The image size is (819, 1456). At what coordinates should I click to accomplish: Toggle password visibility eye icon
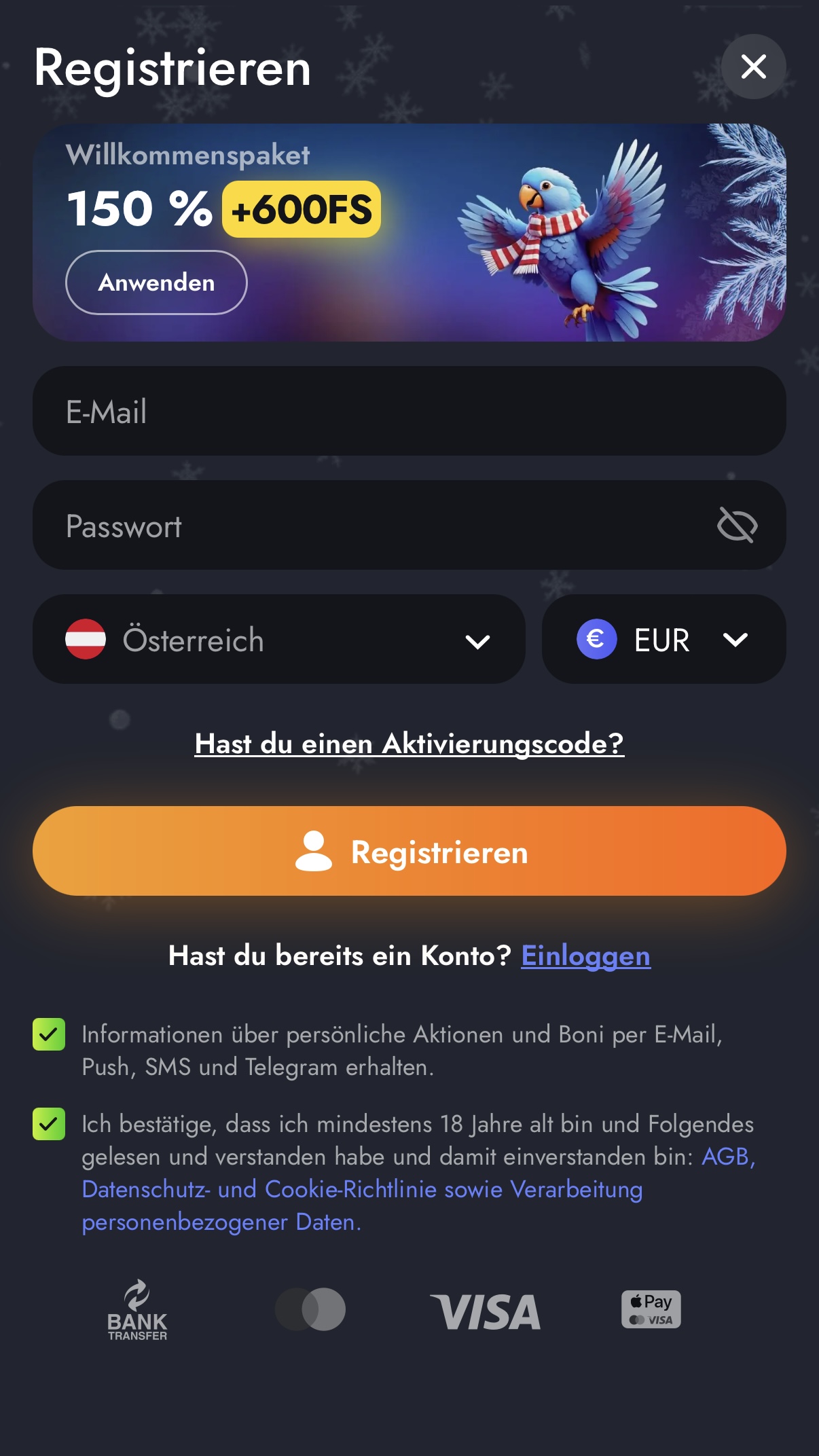pos(737,526)
